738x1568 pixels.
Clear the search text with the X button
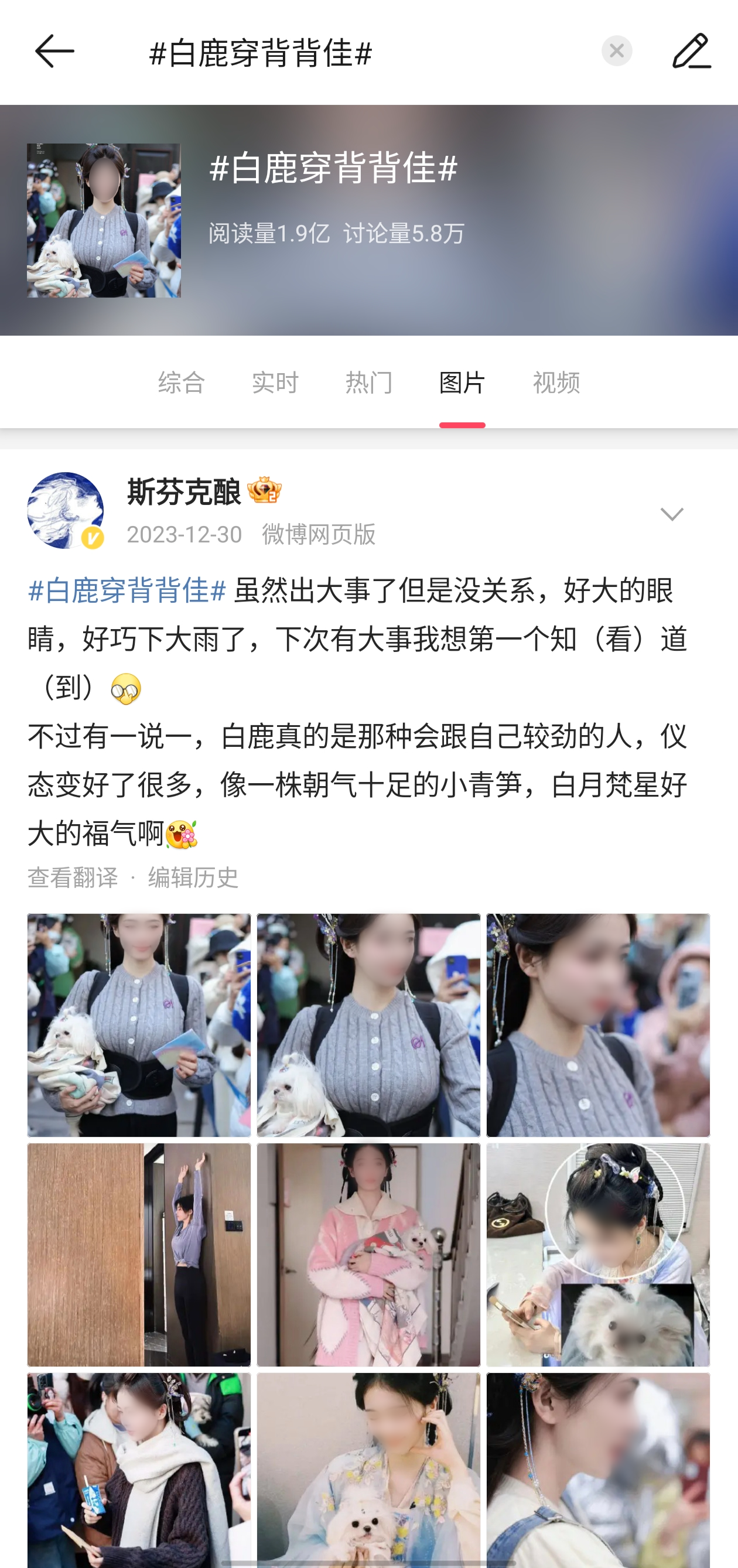click(x=616, y=51)
